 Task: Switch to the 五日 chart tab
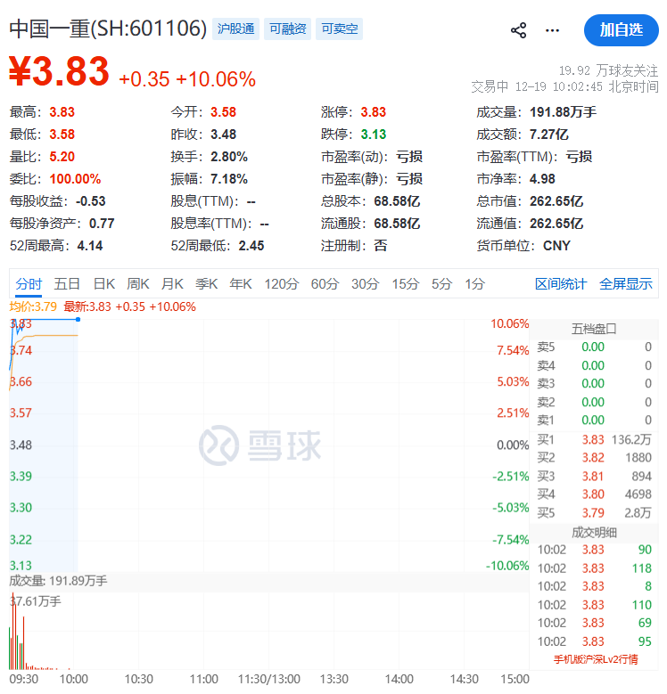tap(67, 284)
